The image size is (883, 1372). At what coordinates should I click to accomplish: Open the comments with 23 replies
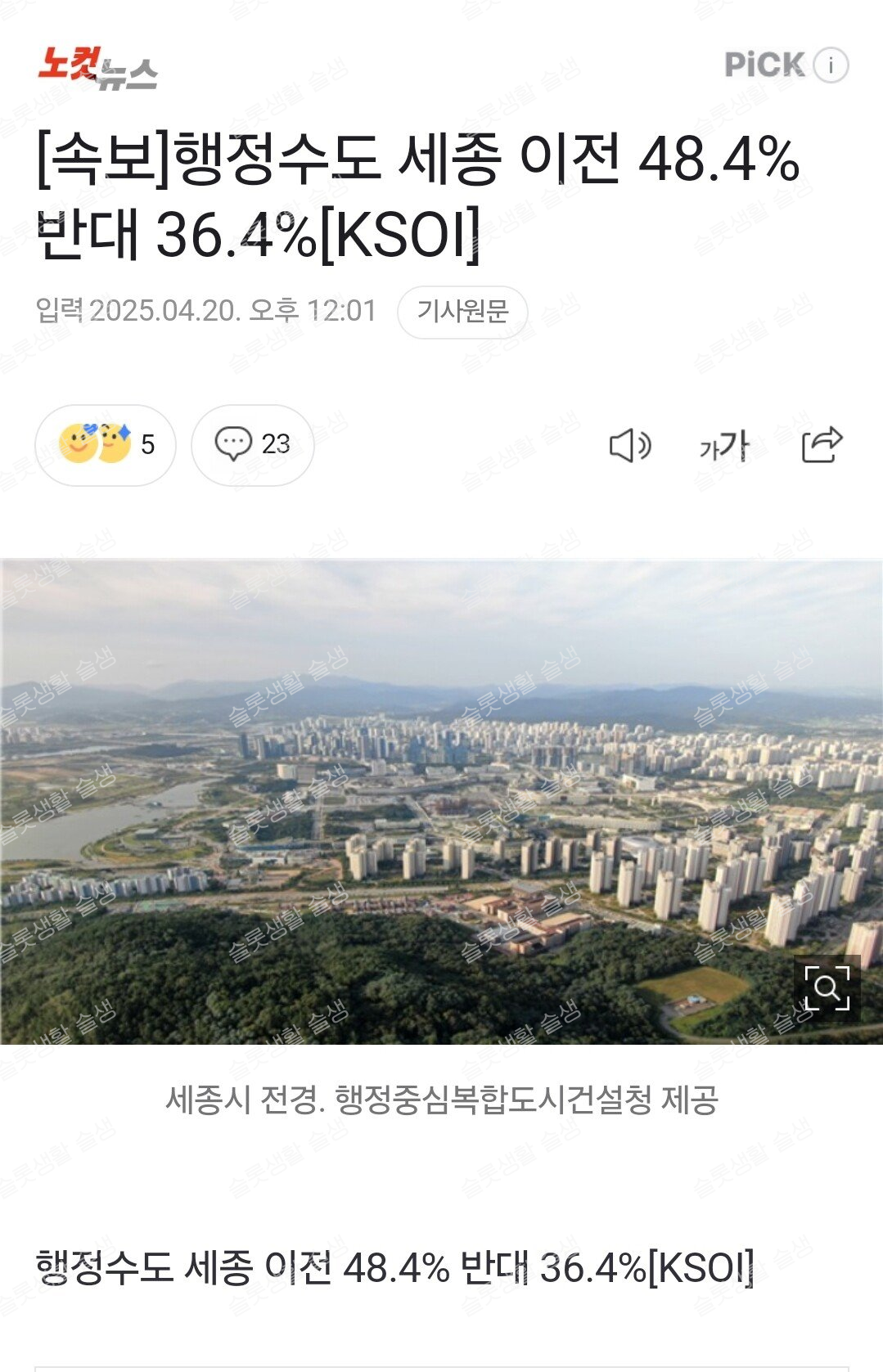pos(252,445)
